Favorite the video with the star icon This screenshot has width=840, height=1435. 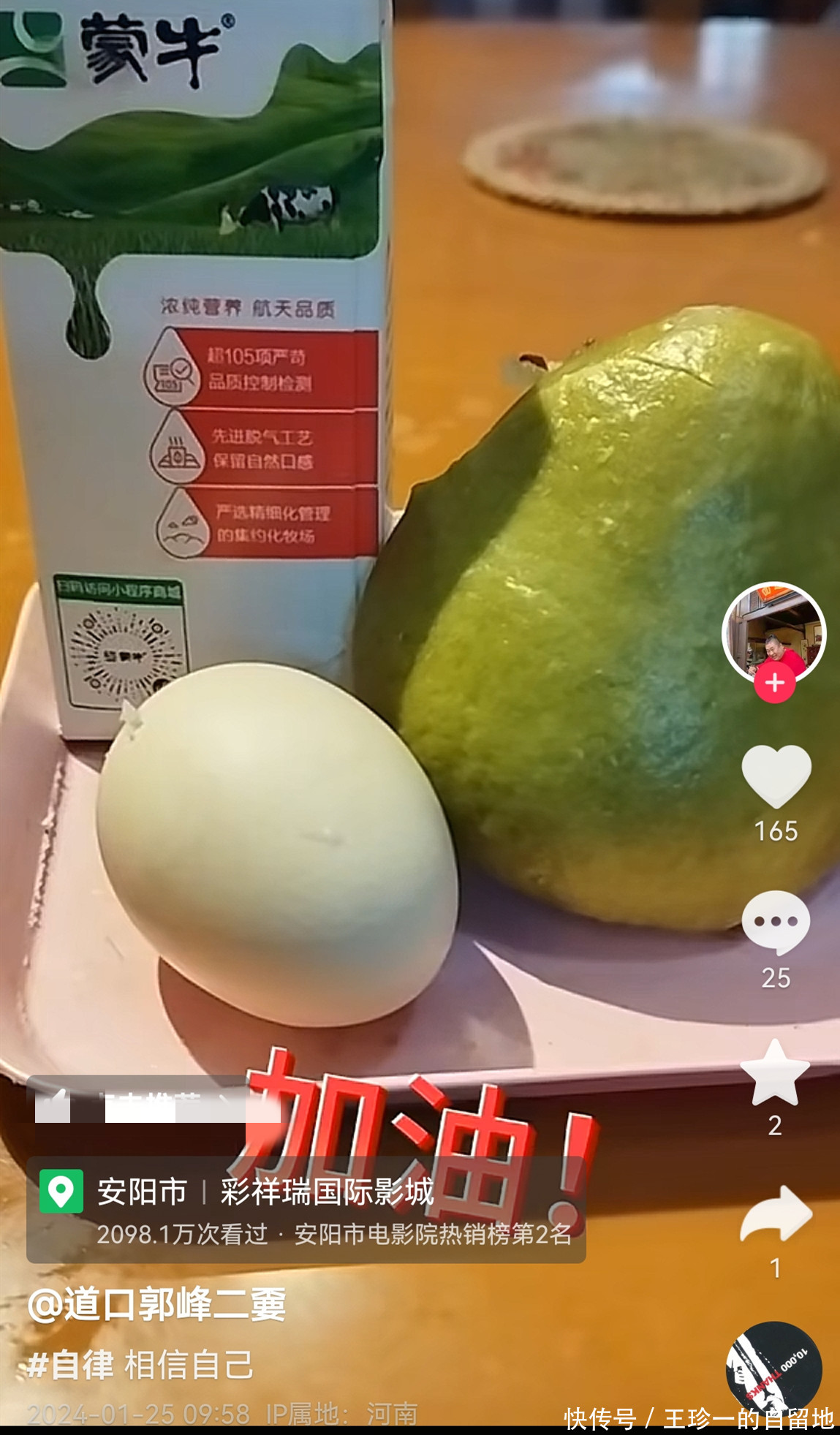coord(775,1072)
